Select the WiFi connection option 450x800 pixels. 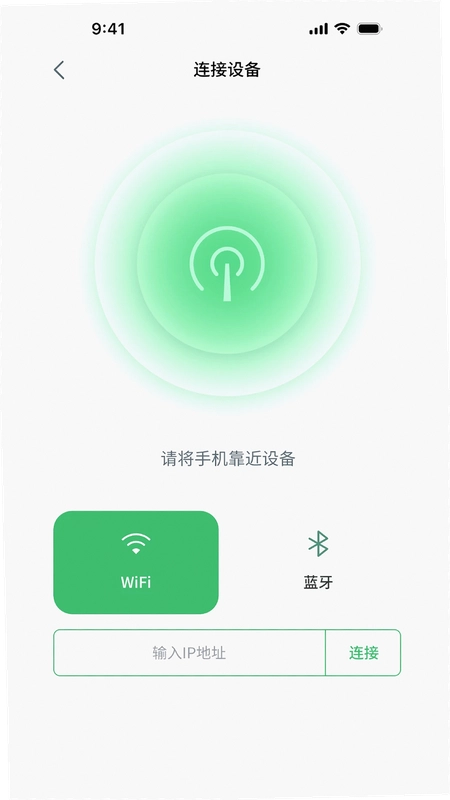136,562
